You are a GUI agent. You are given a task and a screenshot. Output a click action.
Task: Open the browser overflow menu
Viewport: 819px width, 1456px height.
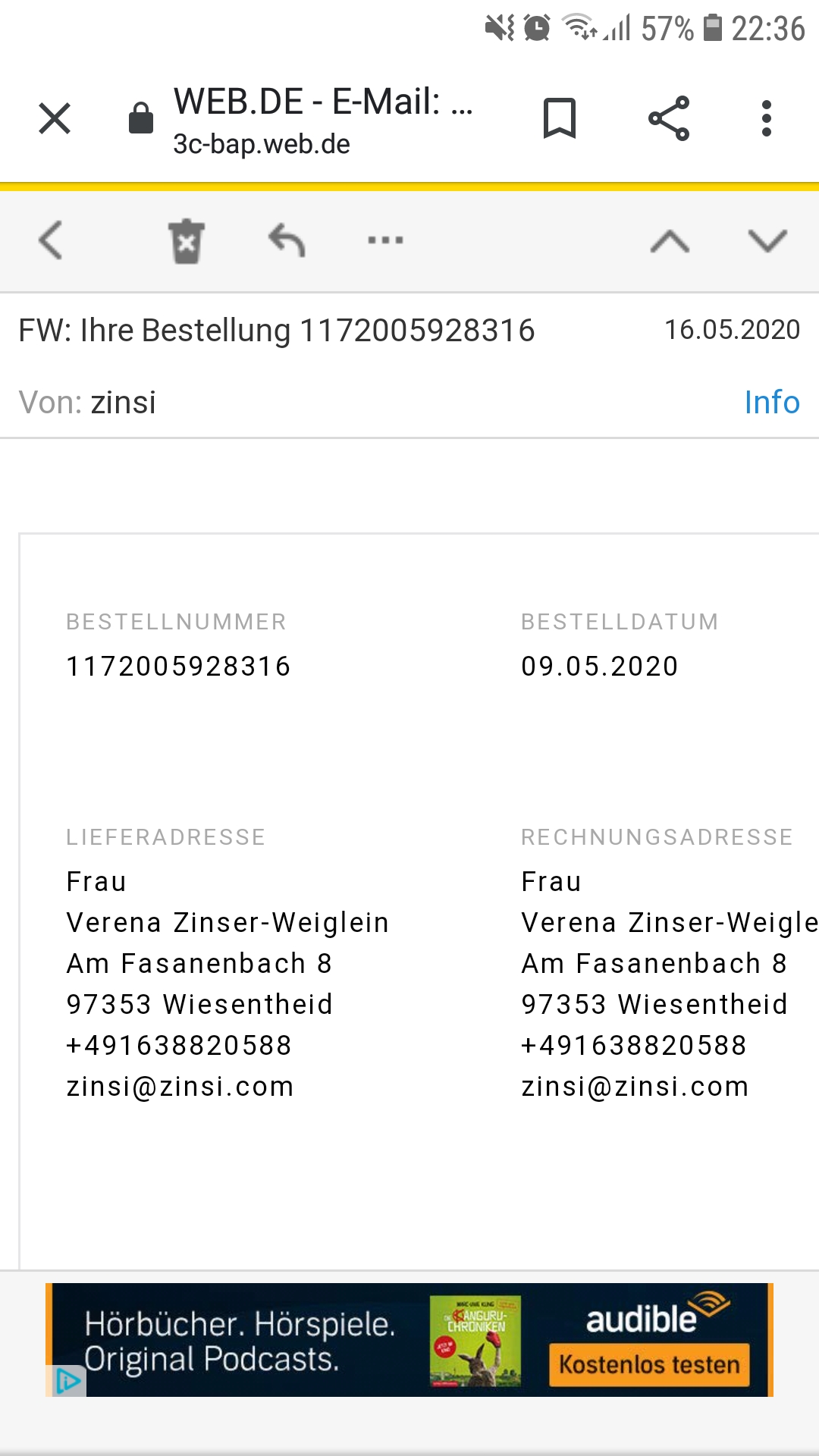tap(767, 118)
